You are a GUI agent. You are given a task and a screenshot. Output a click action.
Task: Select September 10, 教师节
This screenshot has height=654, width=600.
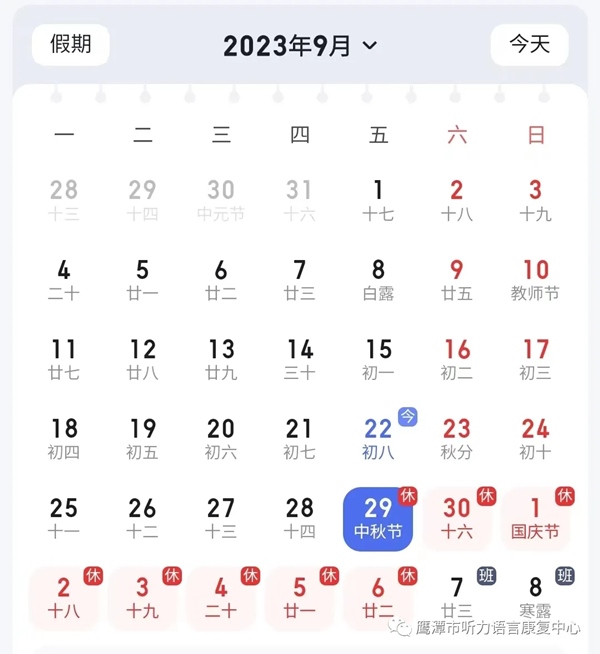pyautogui.click(x=536, y=280)
